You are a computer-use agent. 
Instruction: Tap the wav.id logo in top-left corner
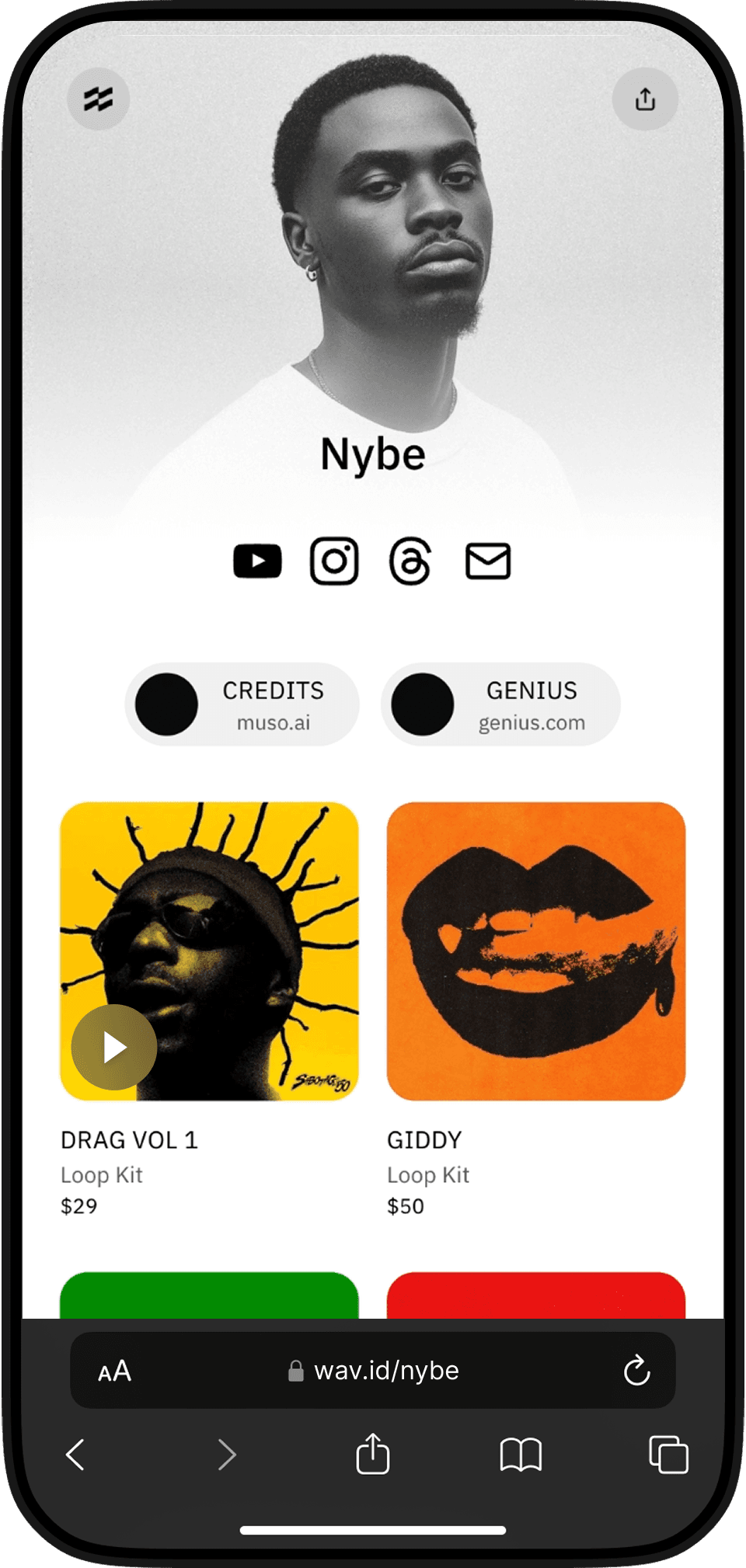98,99
